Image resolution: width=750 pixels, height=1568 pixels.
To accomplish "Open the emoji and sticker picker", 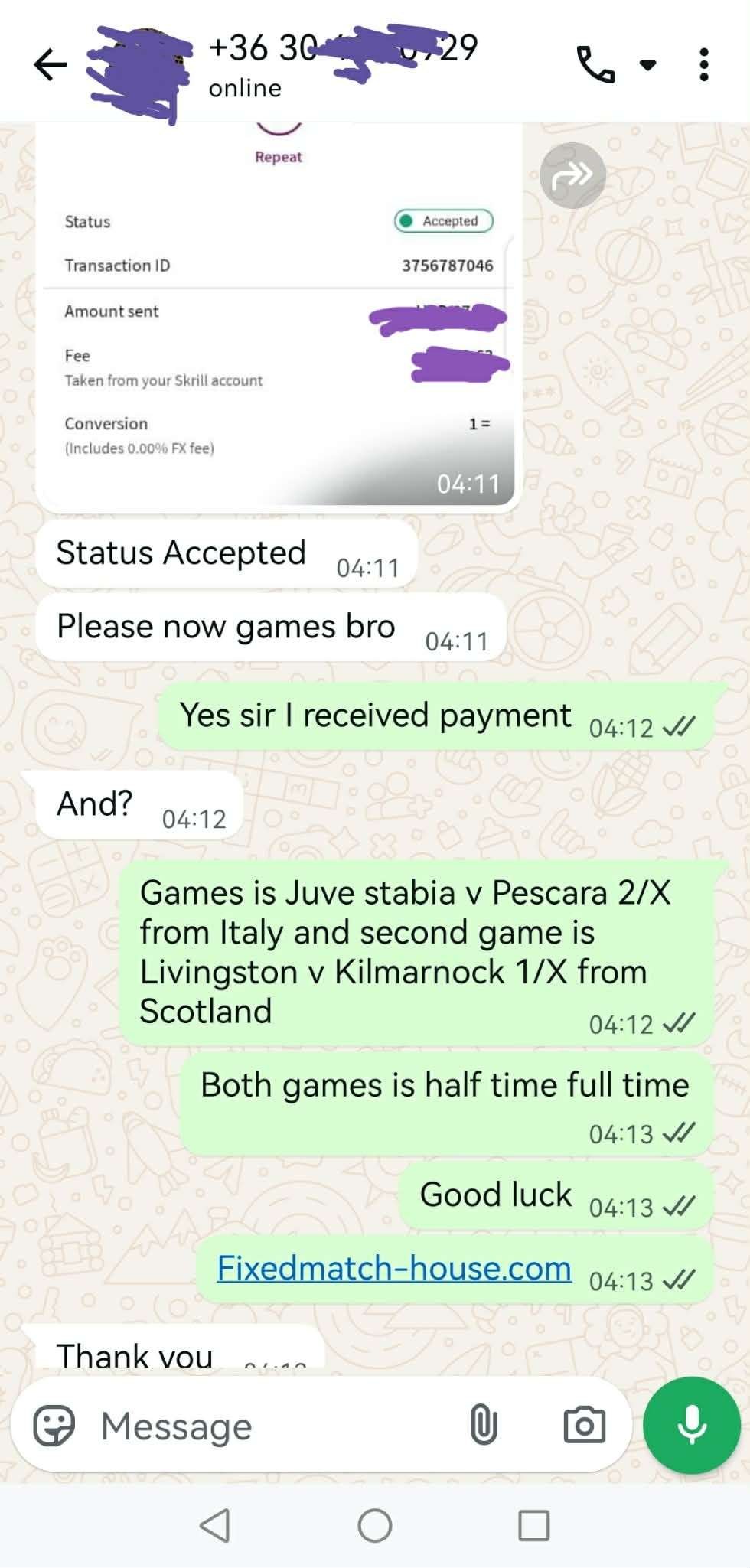I will click(54, 1426).
